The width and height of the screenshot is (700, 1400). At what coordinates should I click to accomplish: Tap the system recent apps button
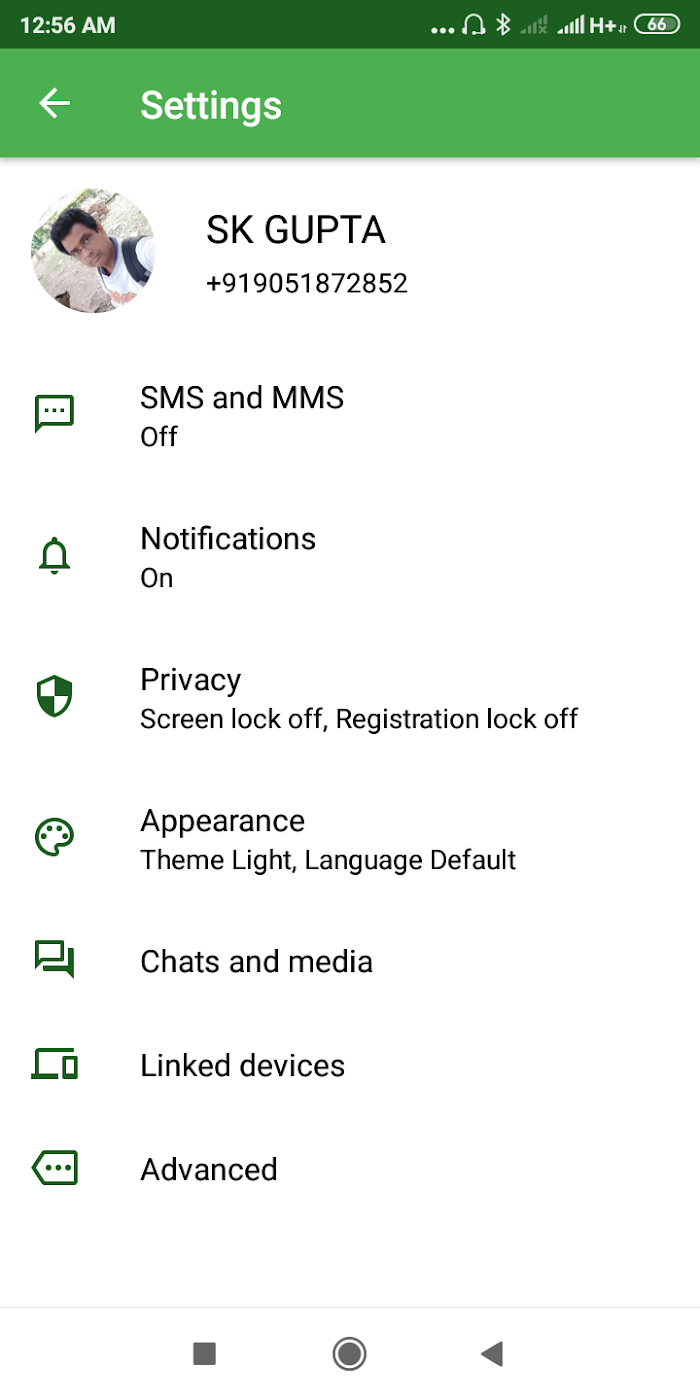tap(204, 1354)
